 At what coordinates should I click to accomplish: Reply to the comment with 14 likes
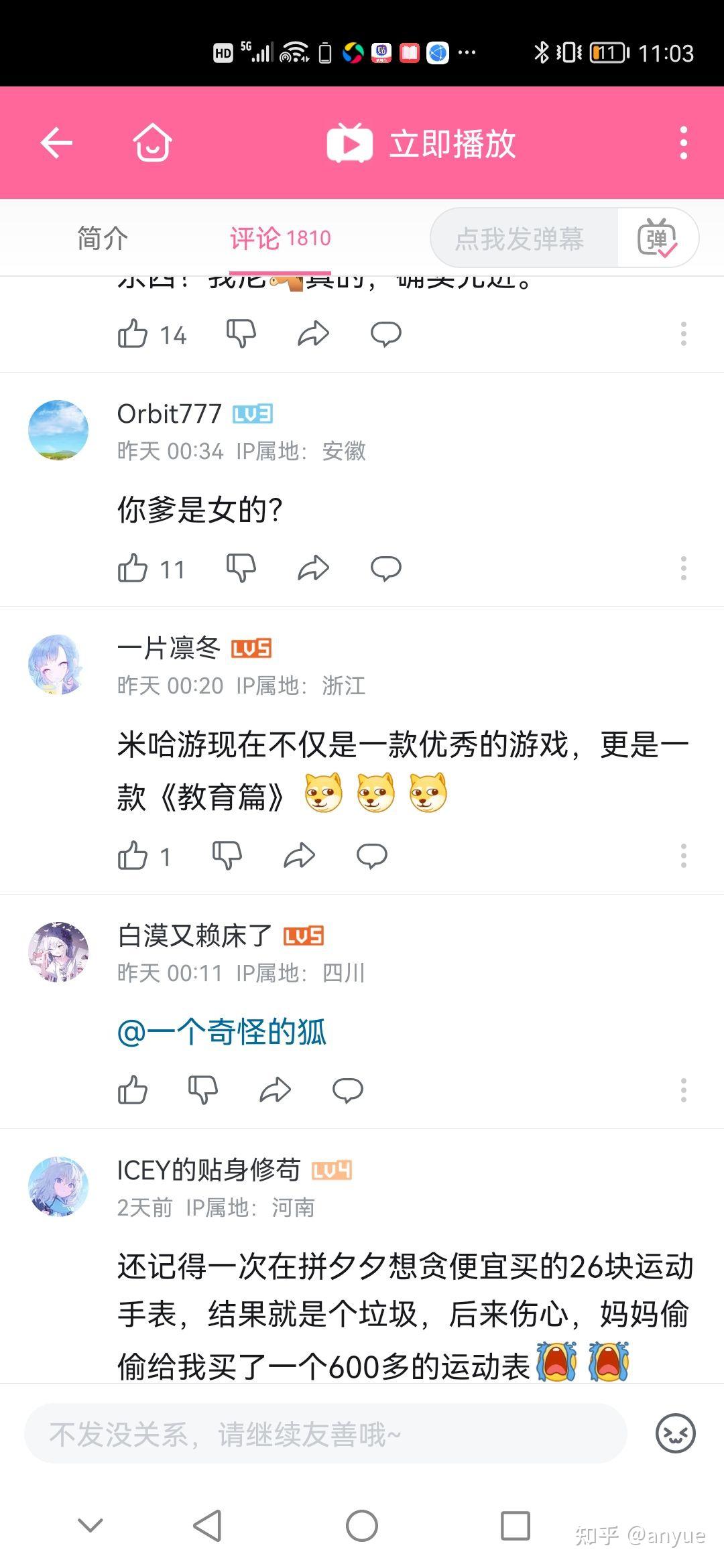tap(385, 334)
